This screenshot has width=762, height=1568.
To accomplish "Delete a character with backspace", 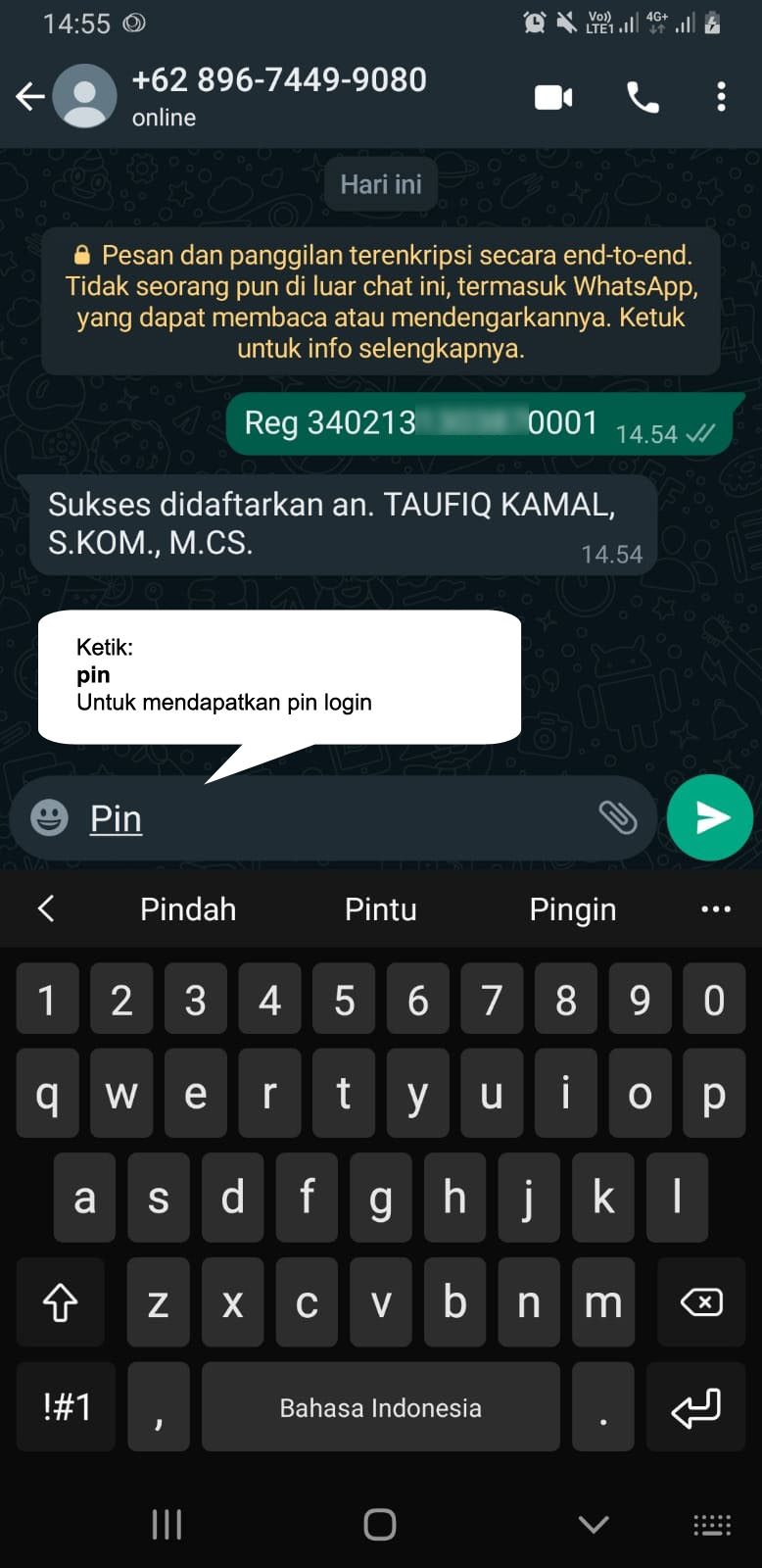I will [x=701, y=1302].
